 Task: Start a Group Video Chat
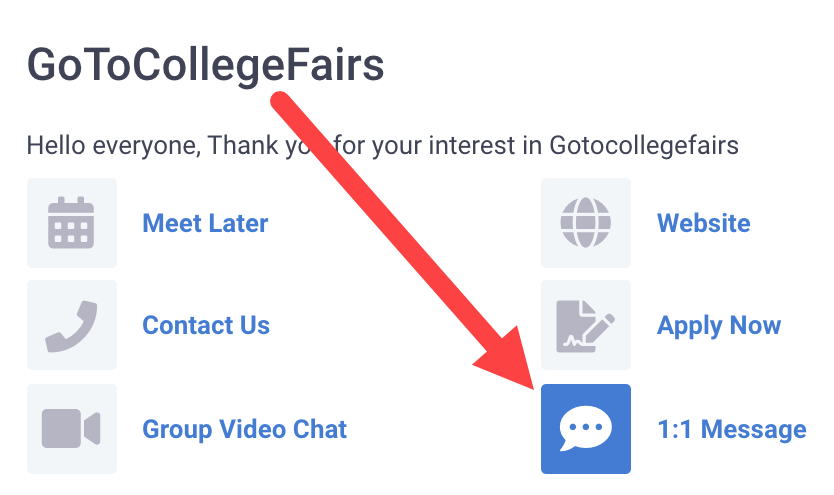tap(244, 430)
